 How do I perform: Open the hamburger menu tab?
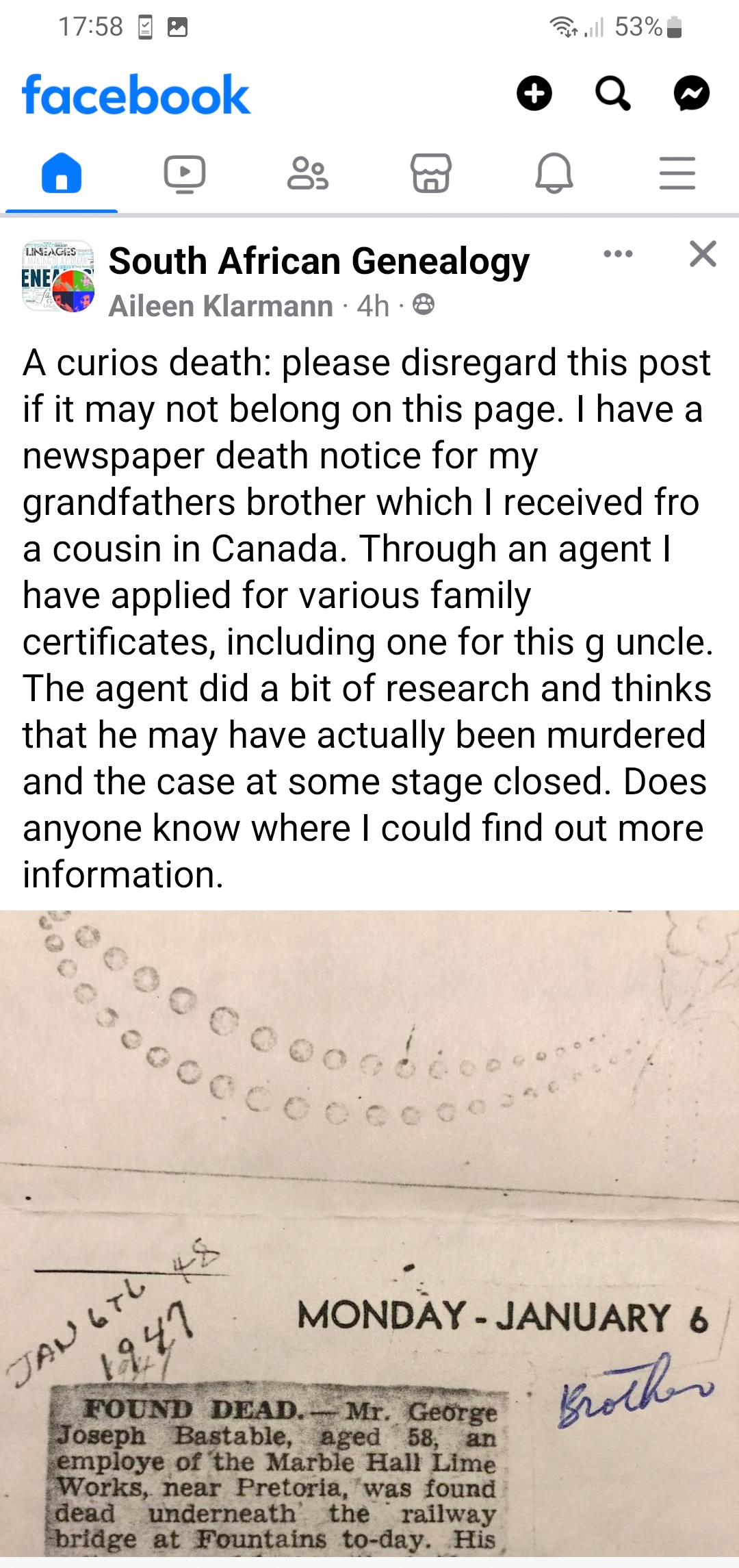click(677, 173)
